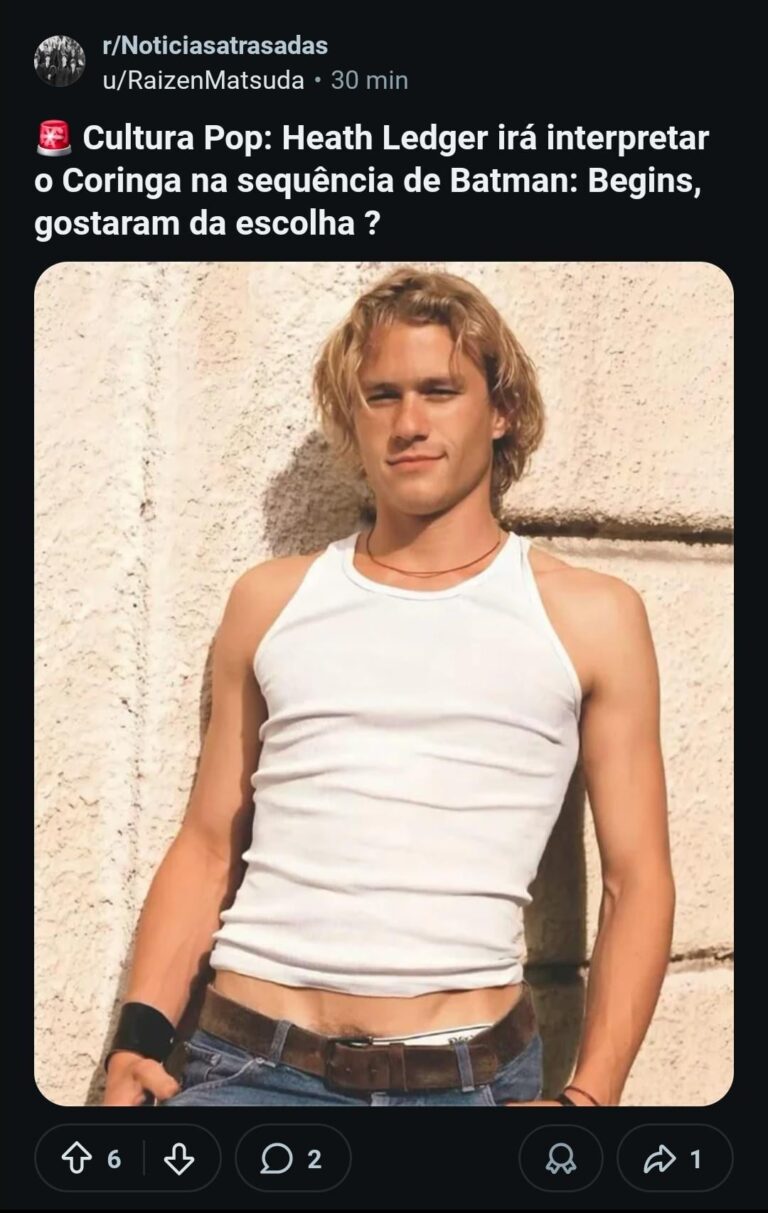Open the comments with 2 replies
768x1213 pixels.
pos(292,1158)
